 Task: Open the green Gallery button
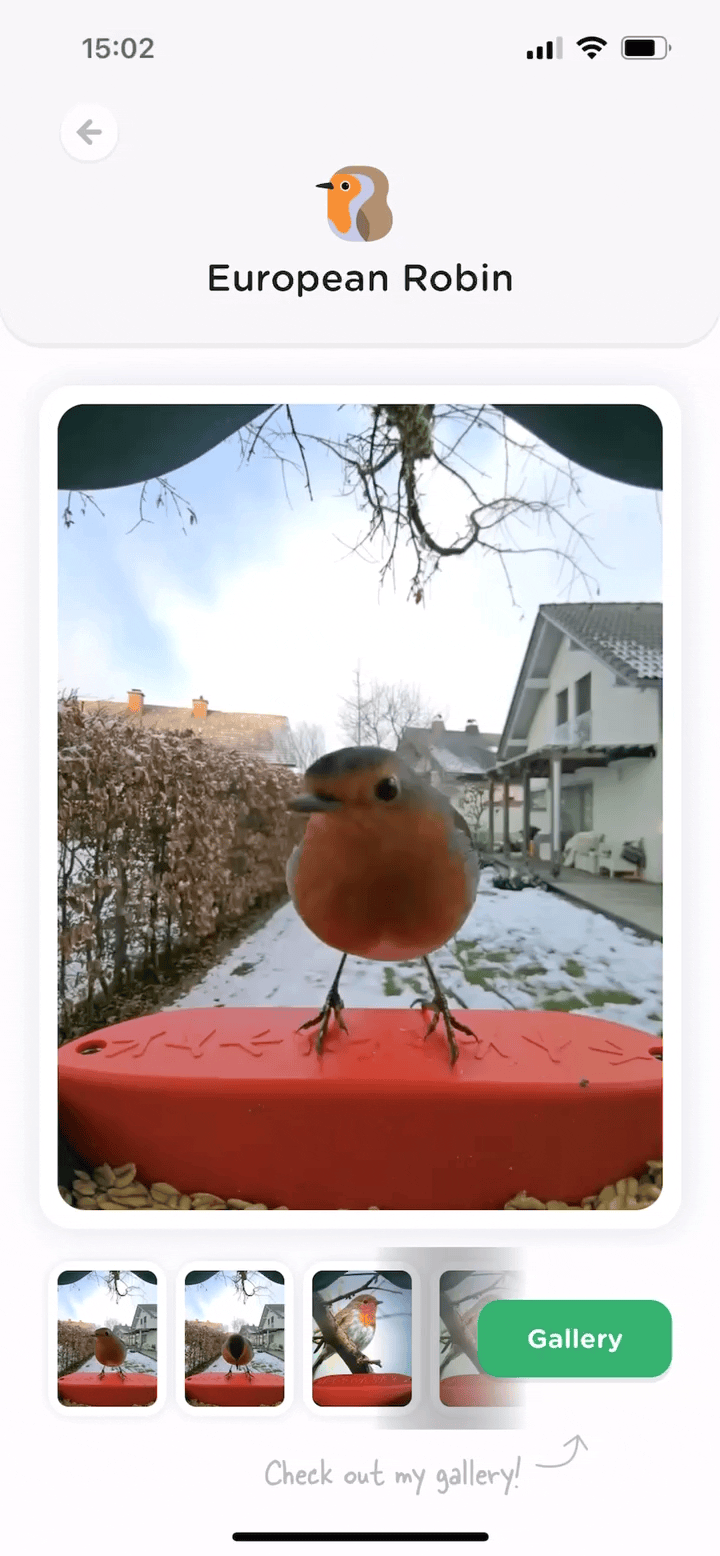(575, 1339)
